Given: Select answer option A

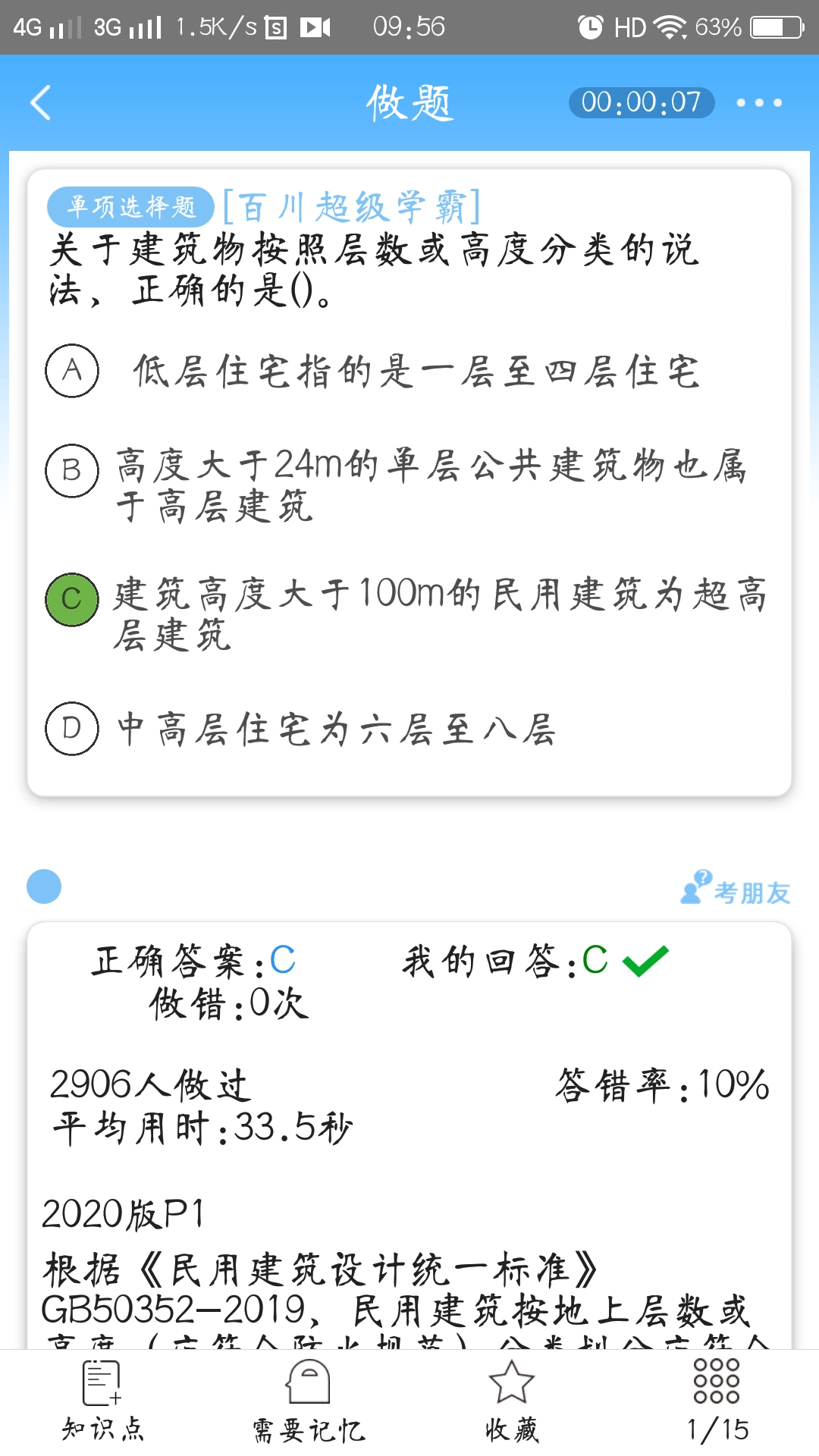Looking at the screenshot, I should pos(72,371).
